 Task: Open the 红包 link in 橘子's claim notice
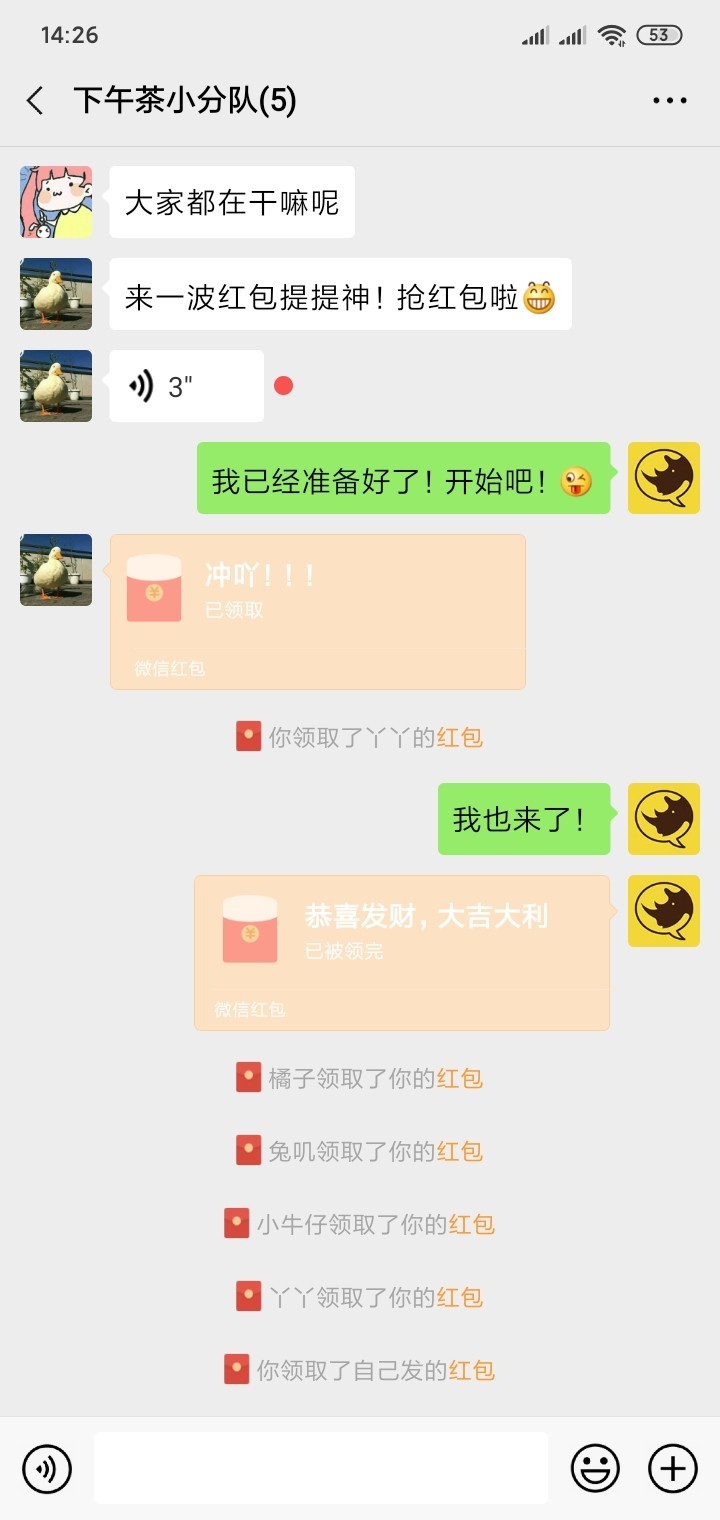(x=461, y=1077)
